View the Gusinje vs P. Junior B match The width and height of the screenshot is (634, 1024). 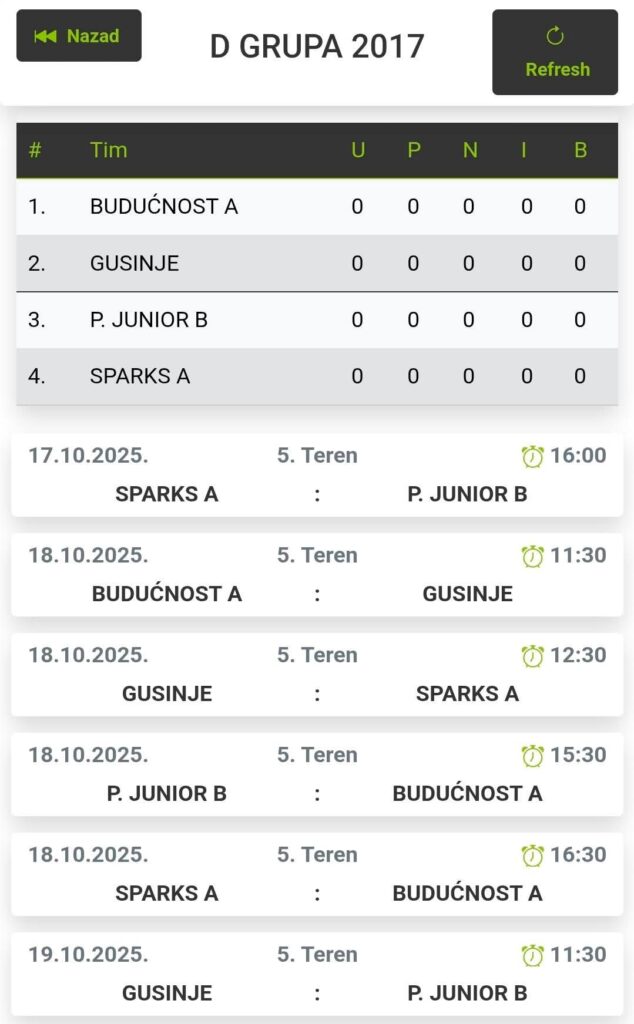[317, 975]
